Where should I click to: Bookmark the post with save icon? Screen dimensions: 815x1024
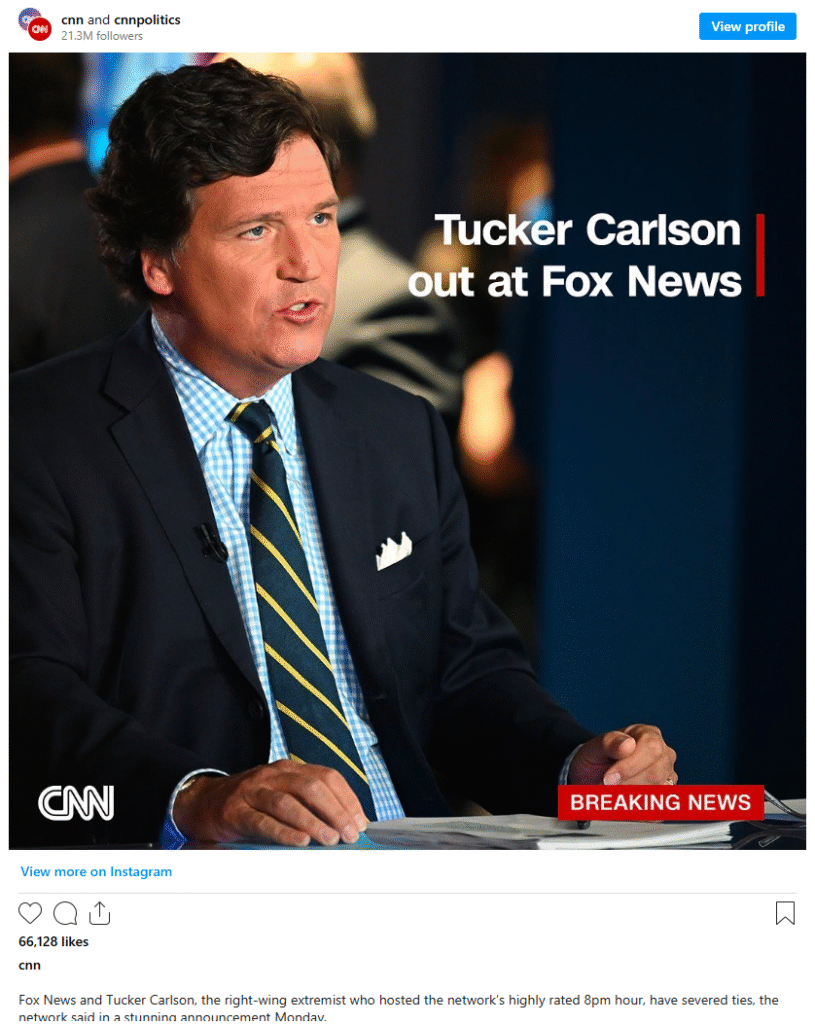click(x=785, y=913)
